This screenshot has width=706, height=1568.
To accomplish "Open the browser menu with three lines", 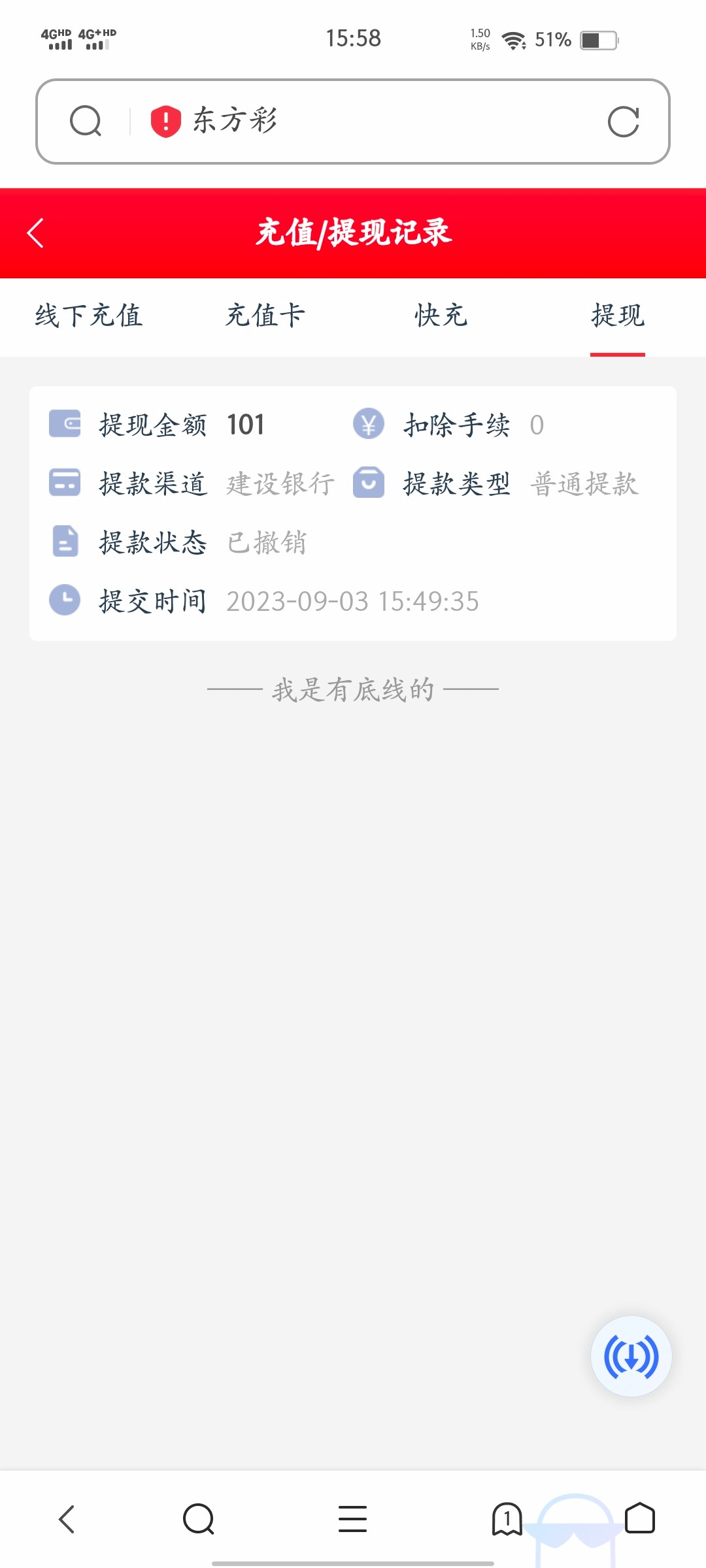I will tap(352, 1519).
